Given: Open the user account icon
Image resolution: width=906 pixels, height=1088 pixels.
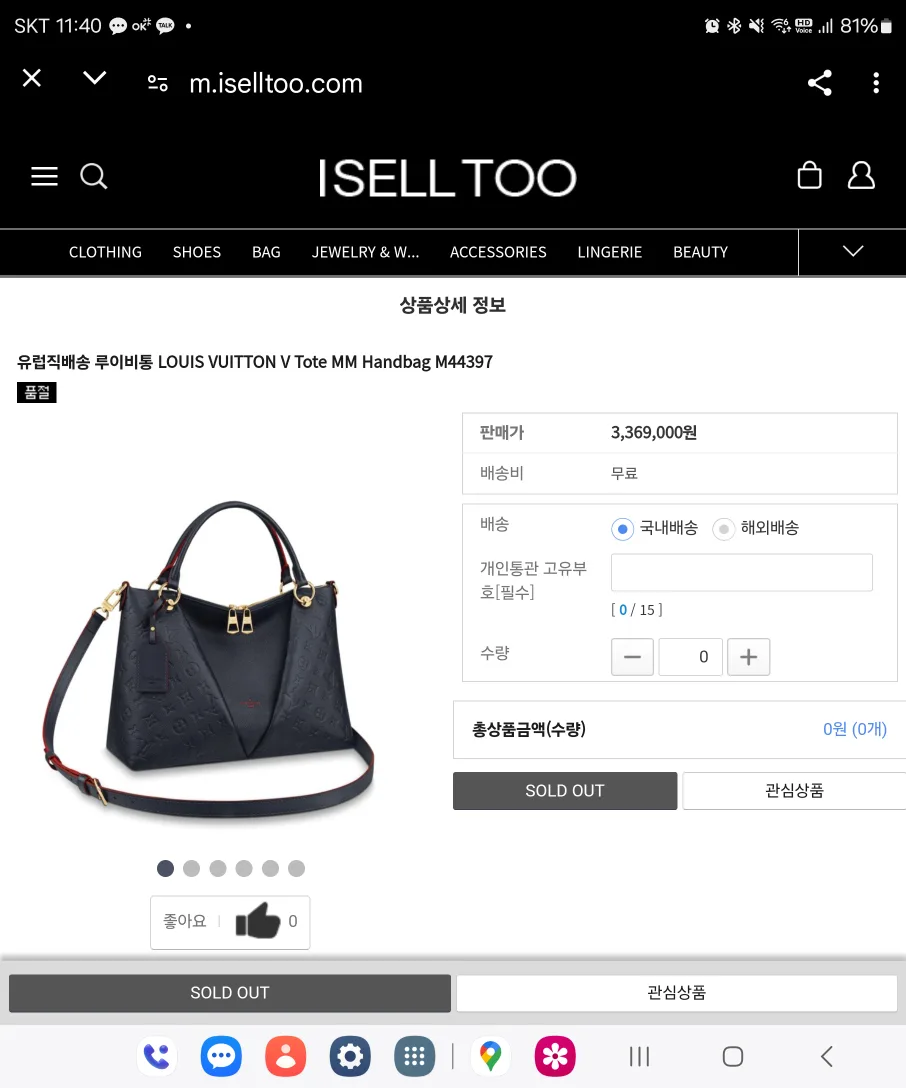Looking at the screenshot, I should tap(861, 176).
